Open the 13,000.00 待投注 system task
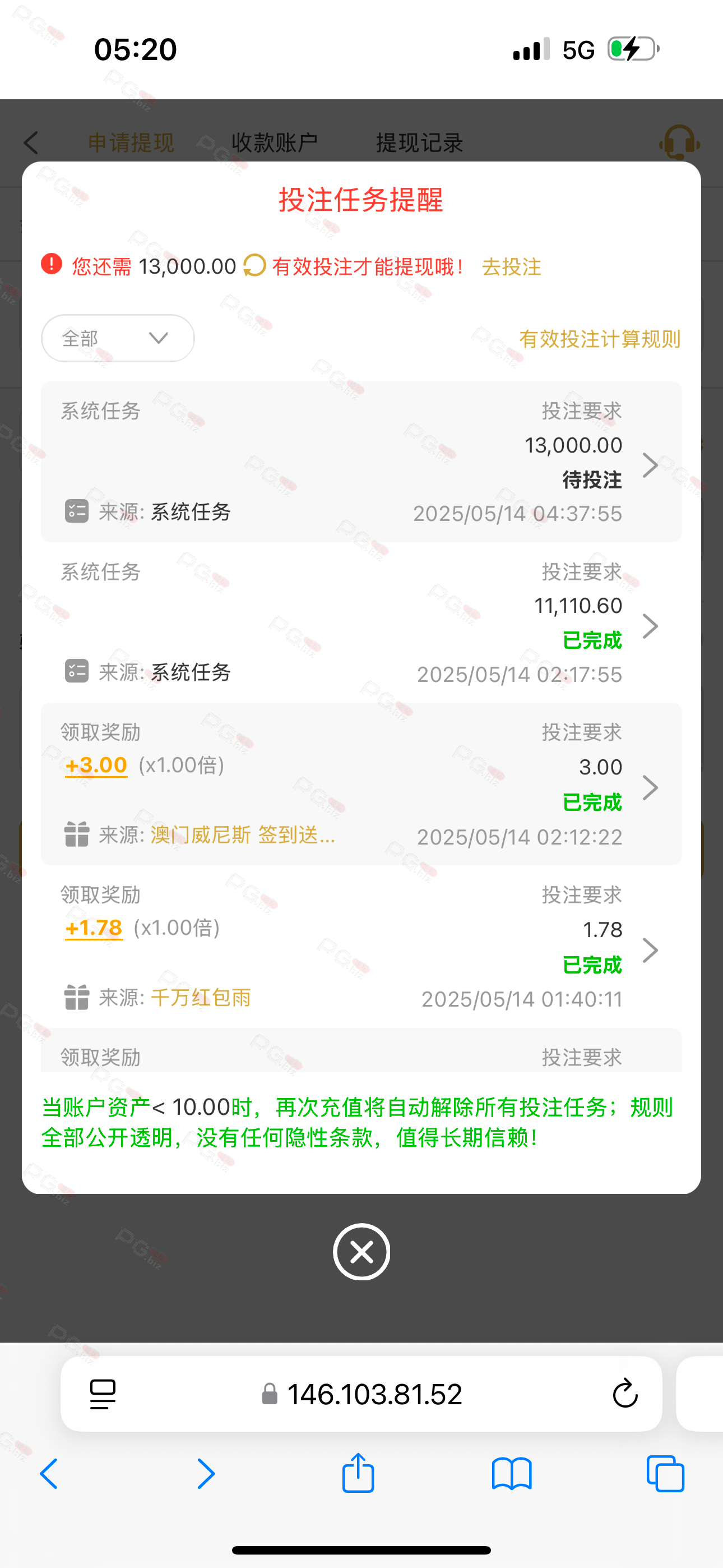The height and width of the screenshot is (1568, 723). tap(361, 462)
